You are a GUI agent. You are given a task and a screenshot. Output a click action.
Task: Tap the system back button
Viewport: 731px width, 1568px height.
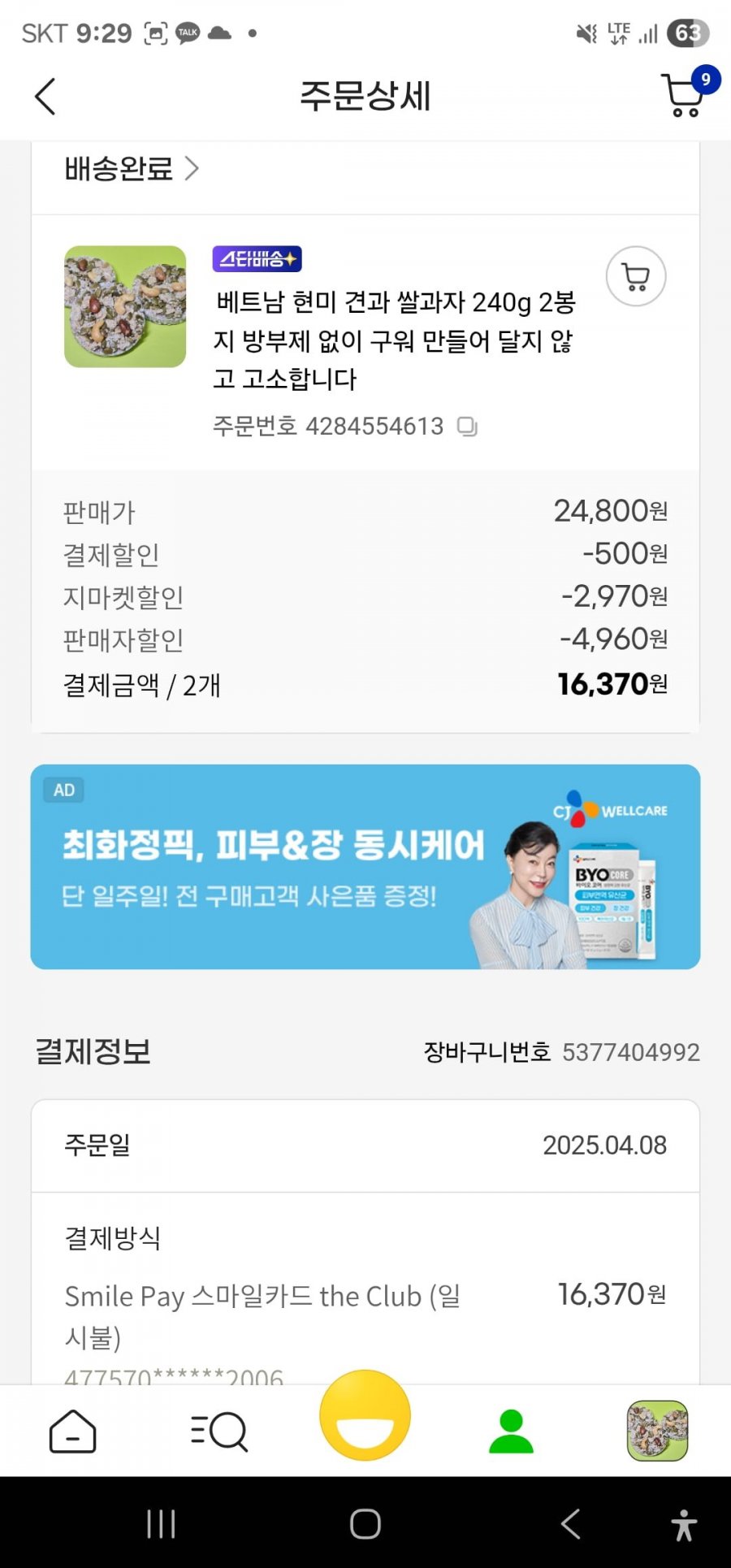pos(571,1524)
